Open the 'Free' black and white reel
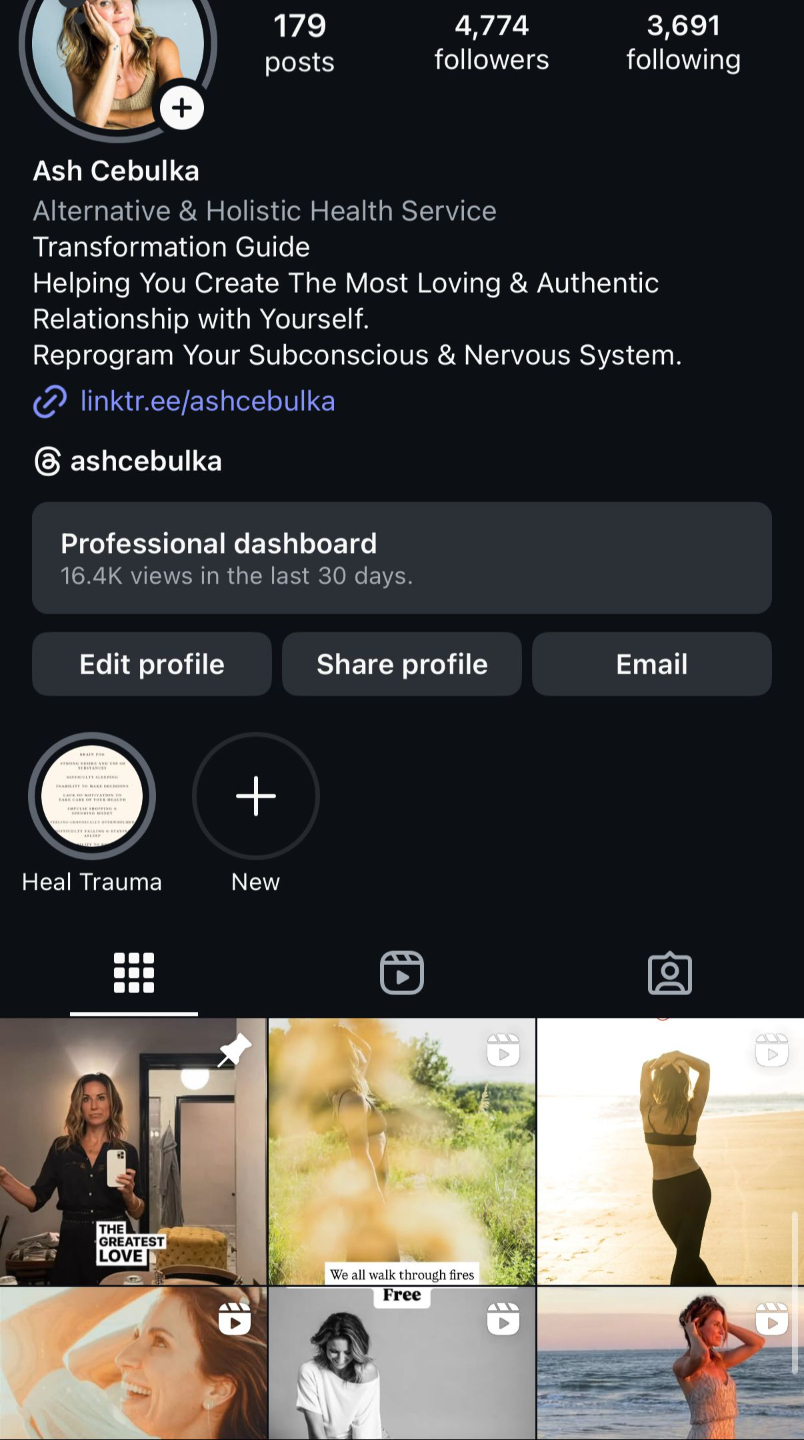The height and width of the screenshot is (1440, 804). 402,1364
